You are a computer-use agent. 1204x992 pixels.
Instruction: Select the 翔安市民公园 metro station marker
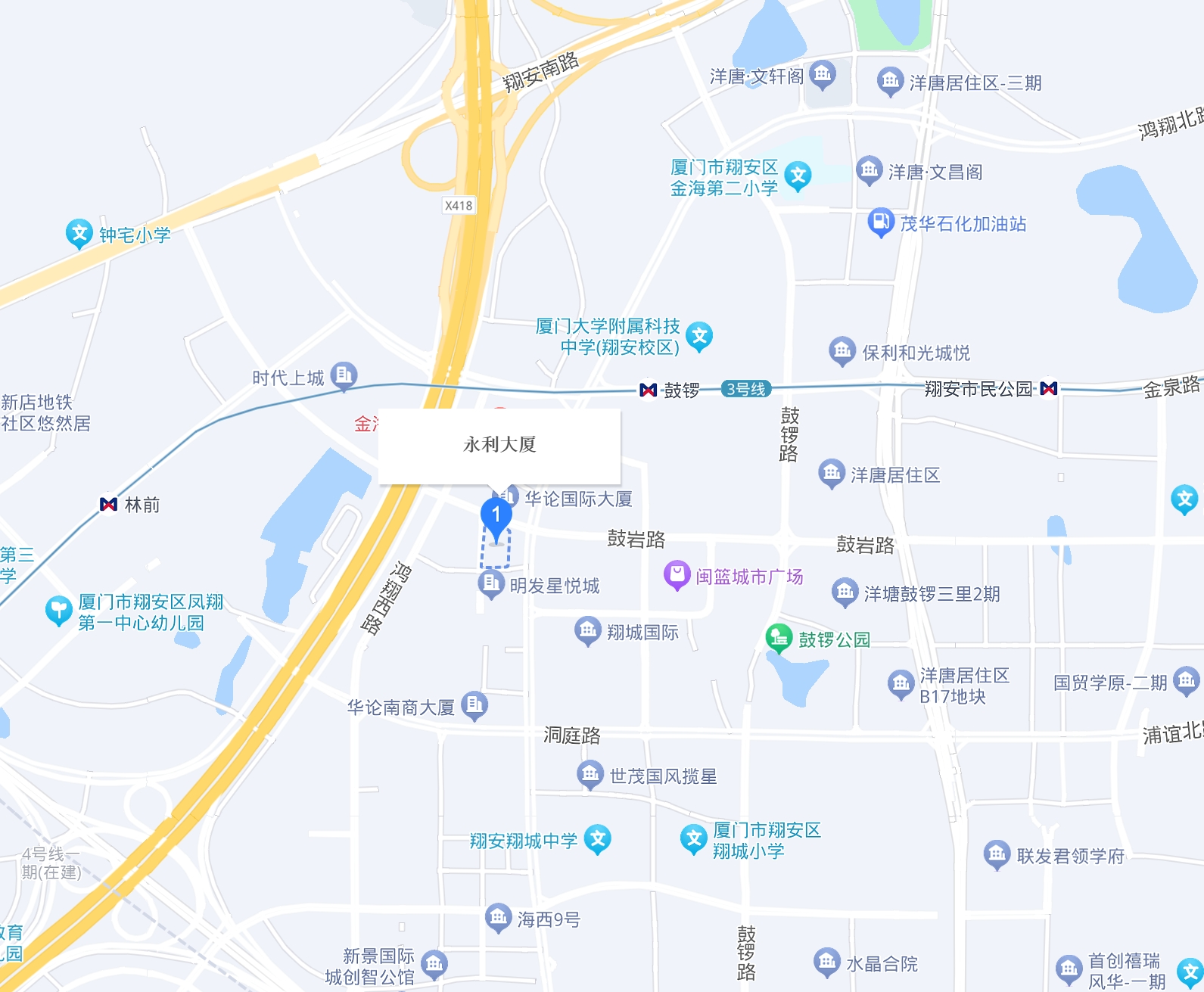[1048, 388]
